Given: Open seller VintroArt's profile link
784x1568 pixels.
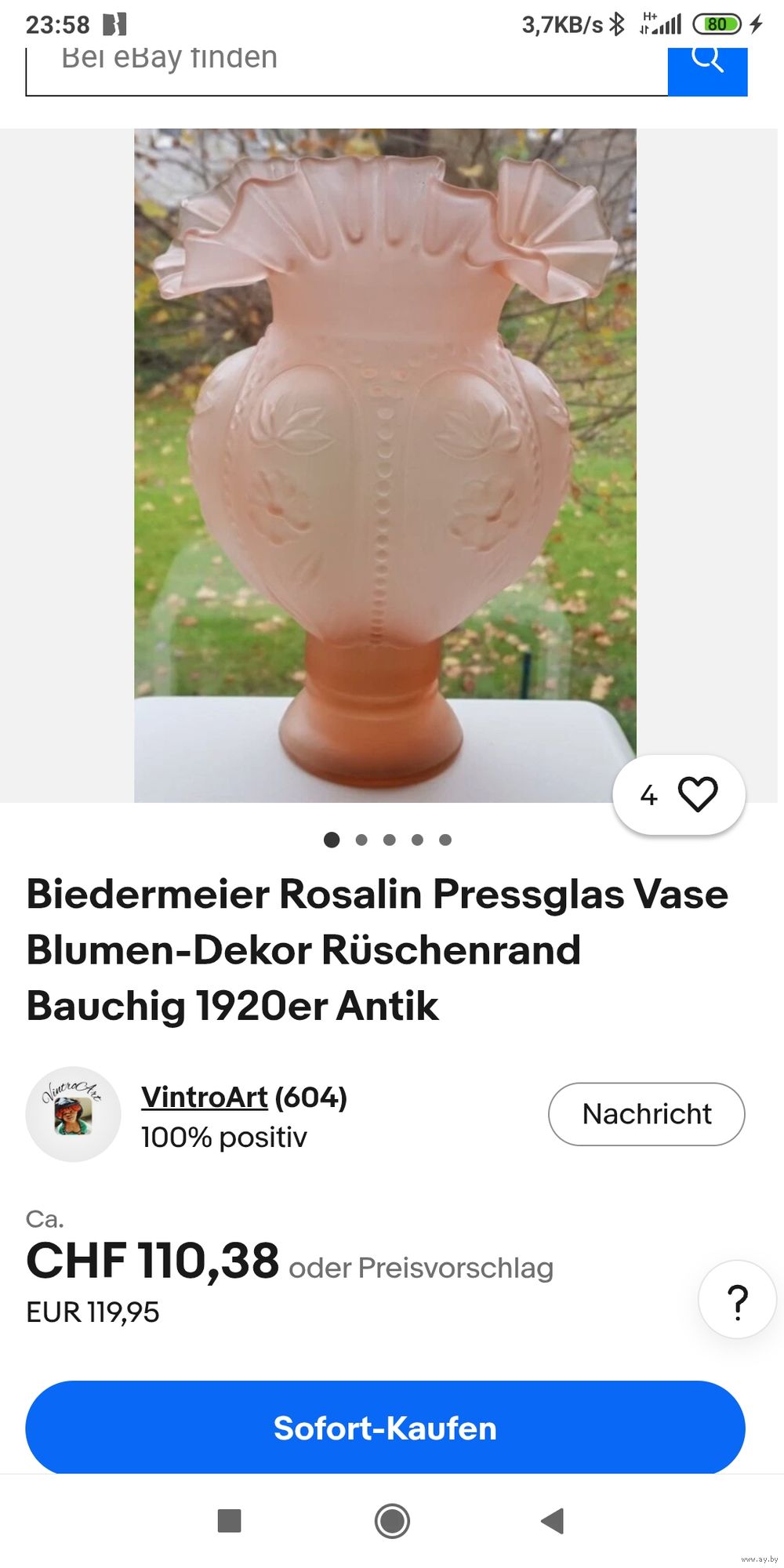Looking at the screenshot, I should 205,1097.
